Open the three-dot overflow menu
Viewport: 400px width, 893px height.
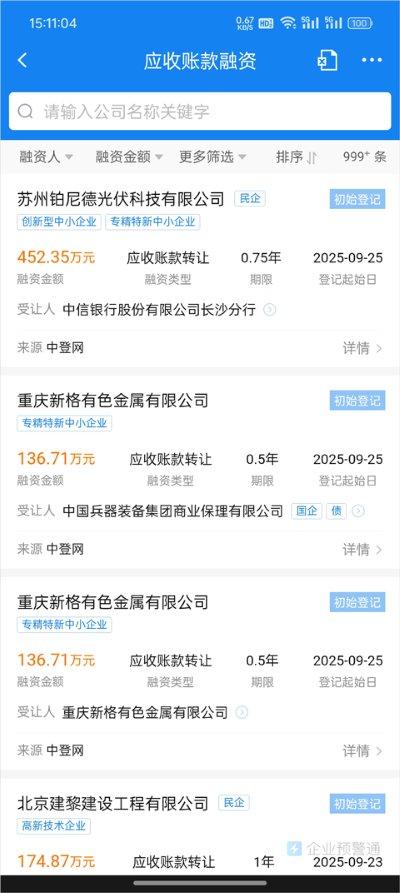point(372,60)
